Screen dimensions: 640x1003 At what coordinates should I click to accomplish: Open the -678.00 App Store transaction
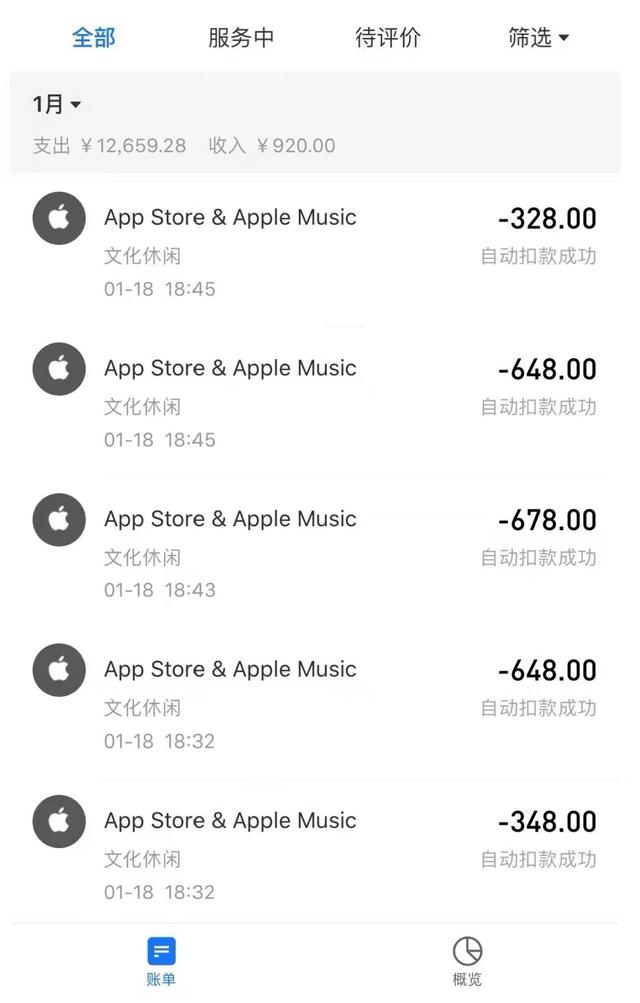tap(320, 553)
